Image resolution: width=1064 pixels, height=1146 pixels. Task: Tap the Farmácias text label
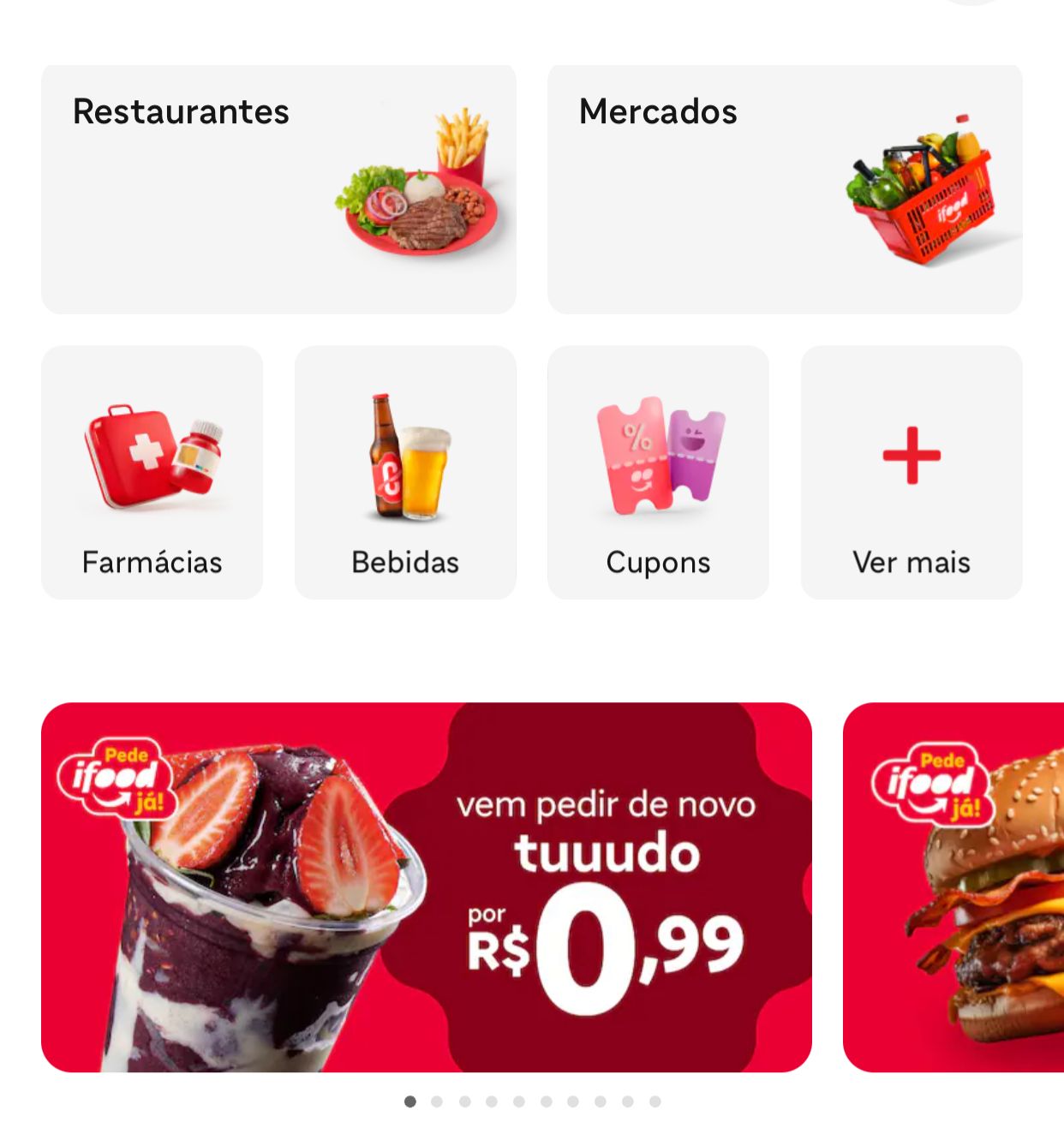click(x=152, y=562)
